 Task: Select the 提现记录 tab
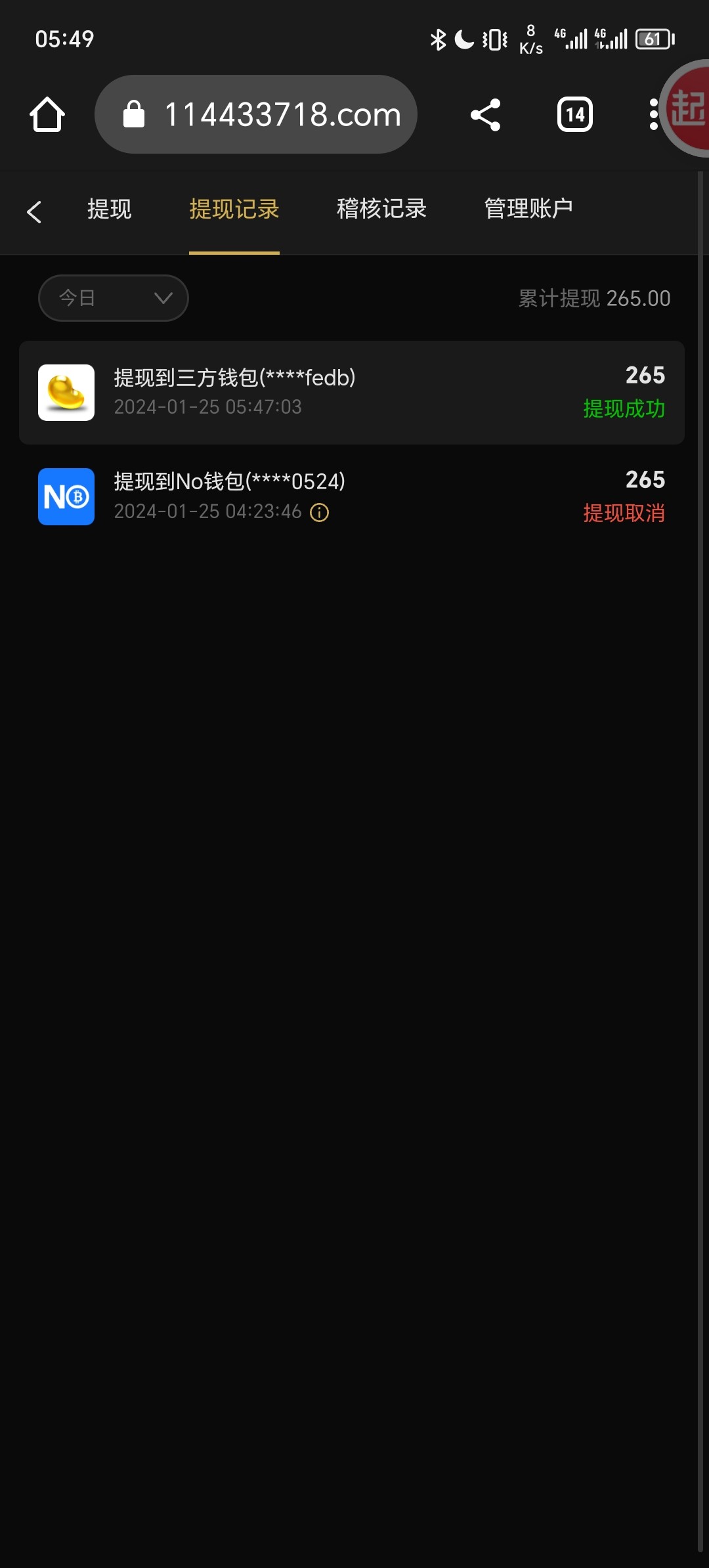(x=234, y=209)
